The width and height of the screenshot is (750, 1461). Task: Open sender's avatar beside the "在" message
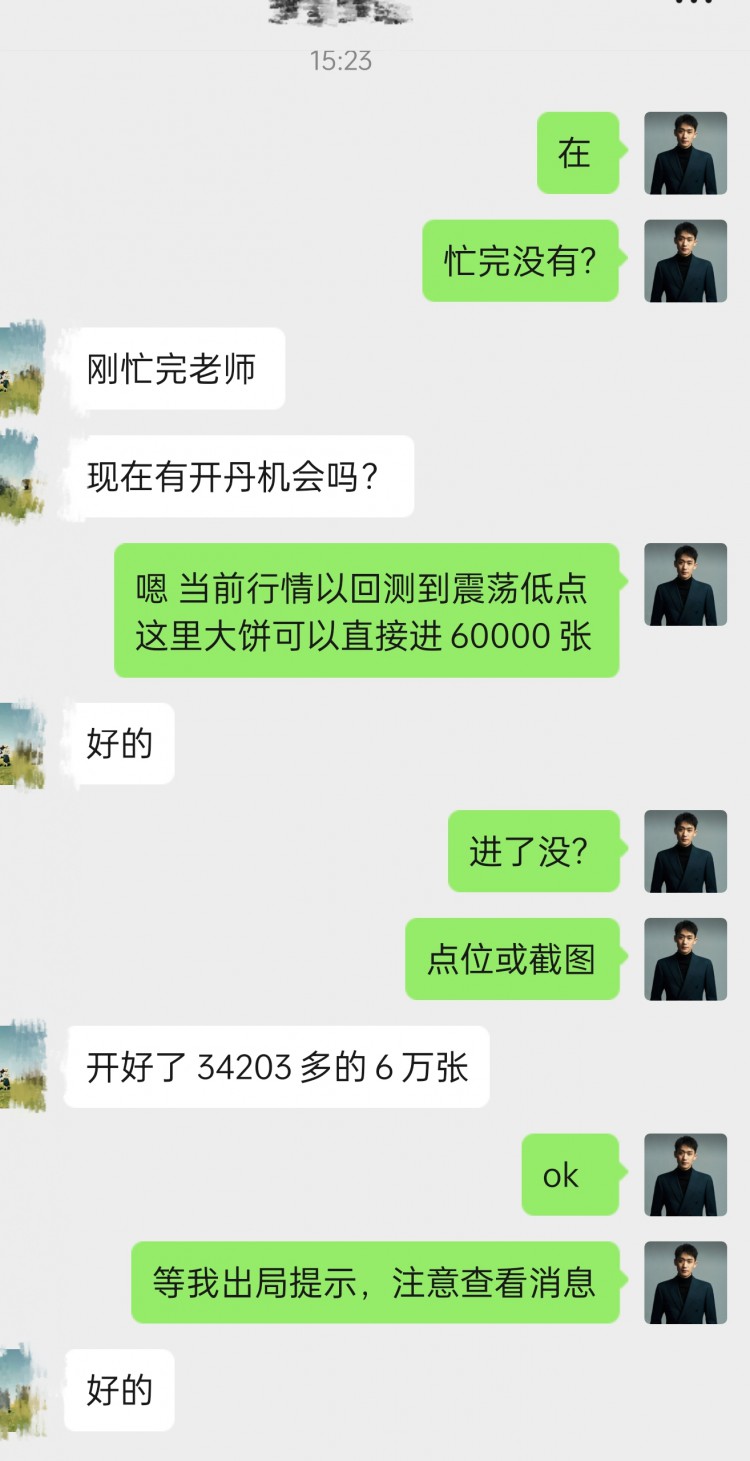tap(685, 153)
